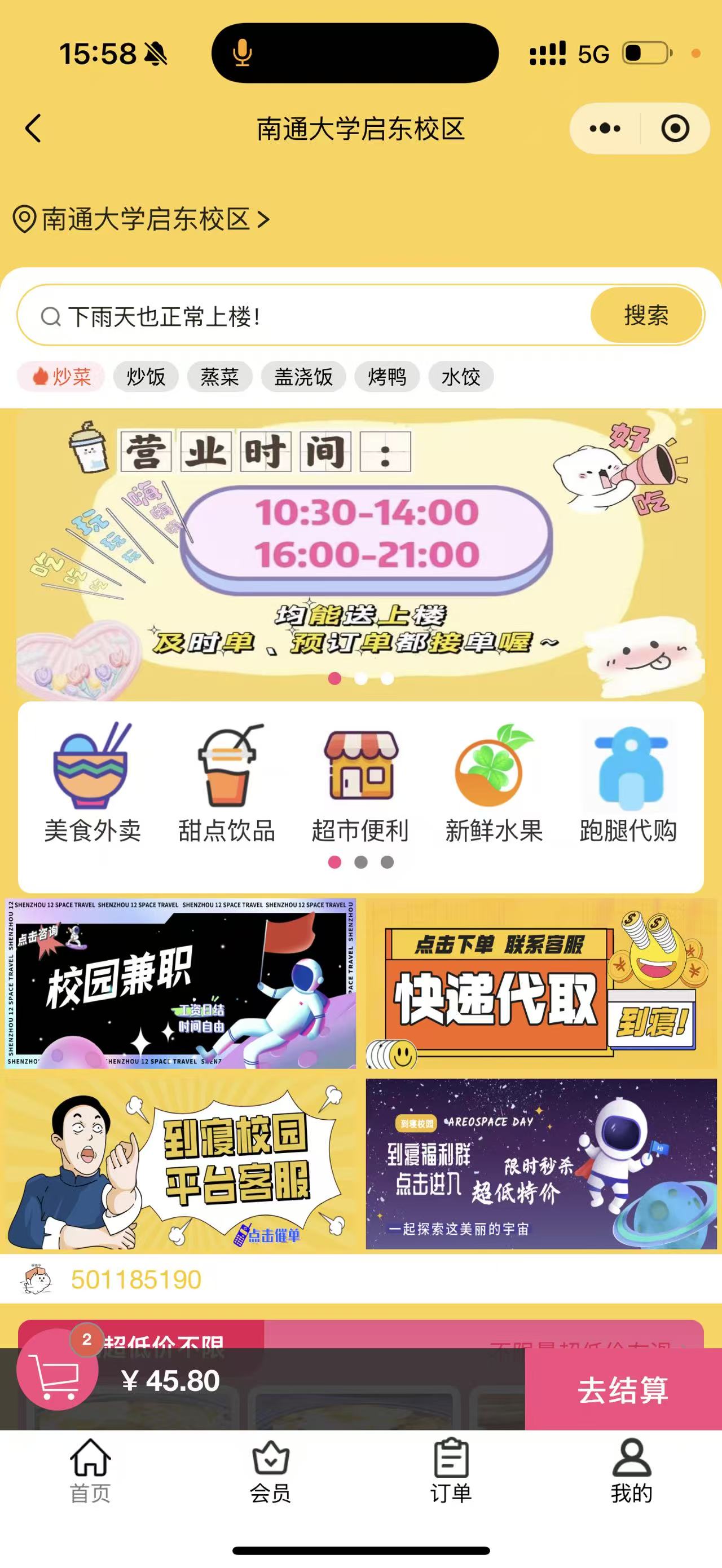The height and width of the screenshot is (1568, 722).
Task: Select the 烤鸭 category chip
Action: tap(387, 377)
